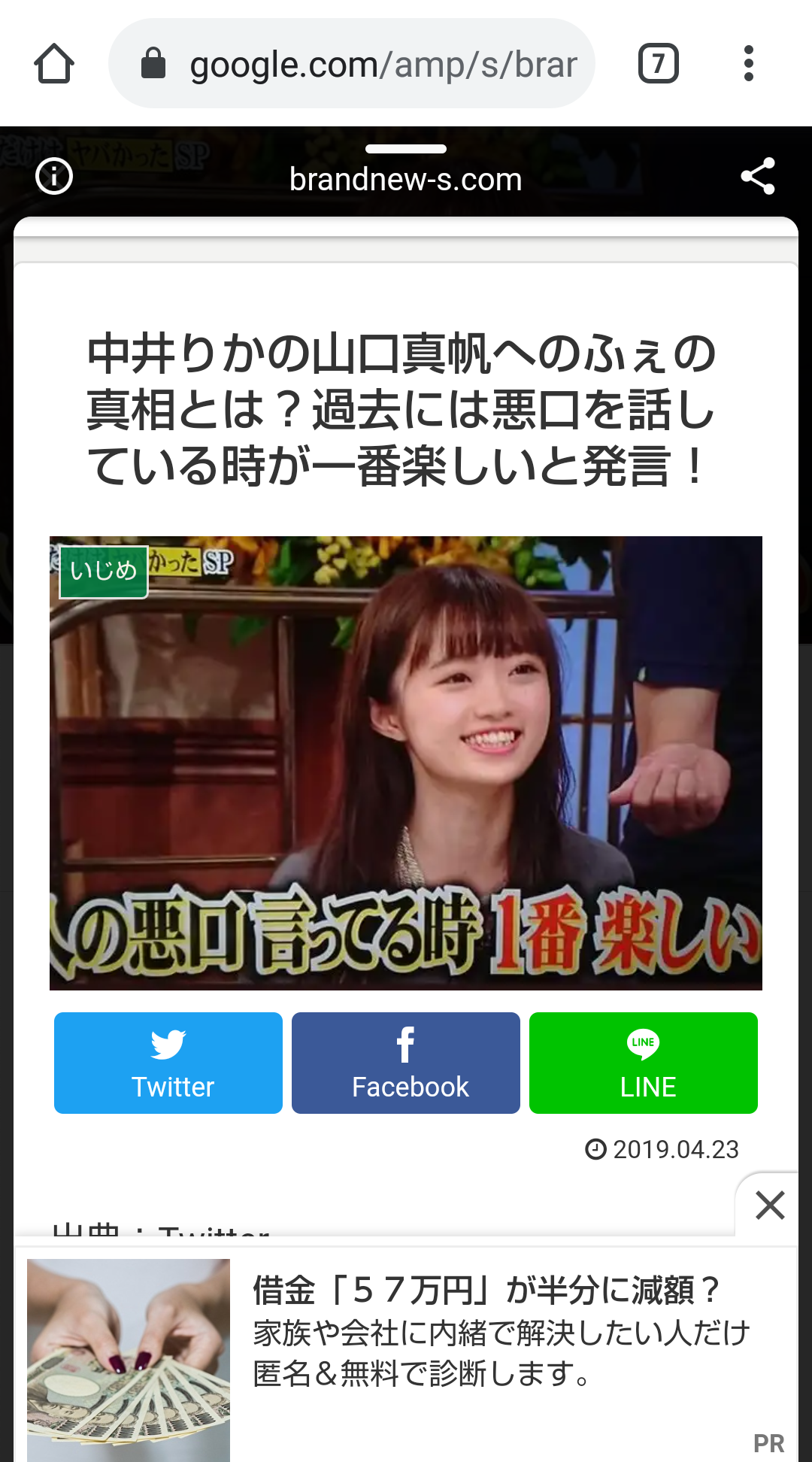Viewport: 812px width, 1462px height.
Task: Open the いじめ category tag
Action: 104,572
